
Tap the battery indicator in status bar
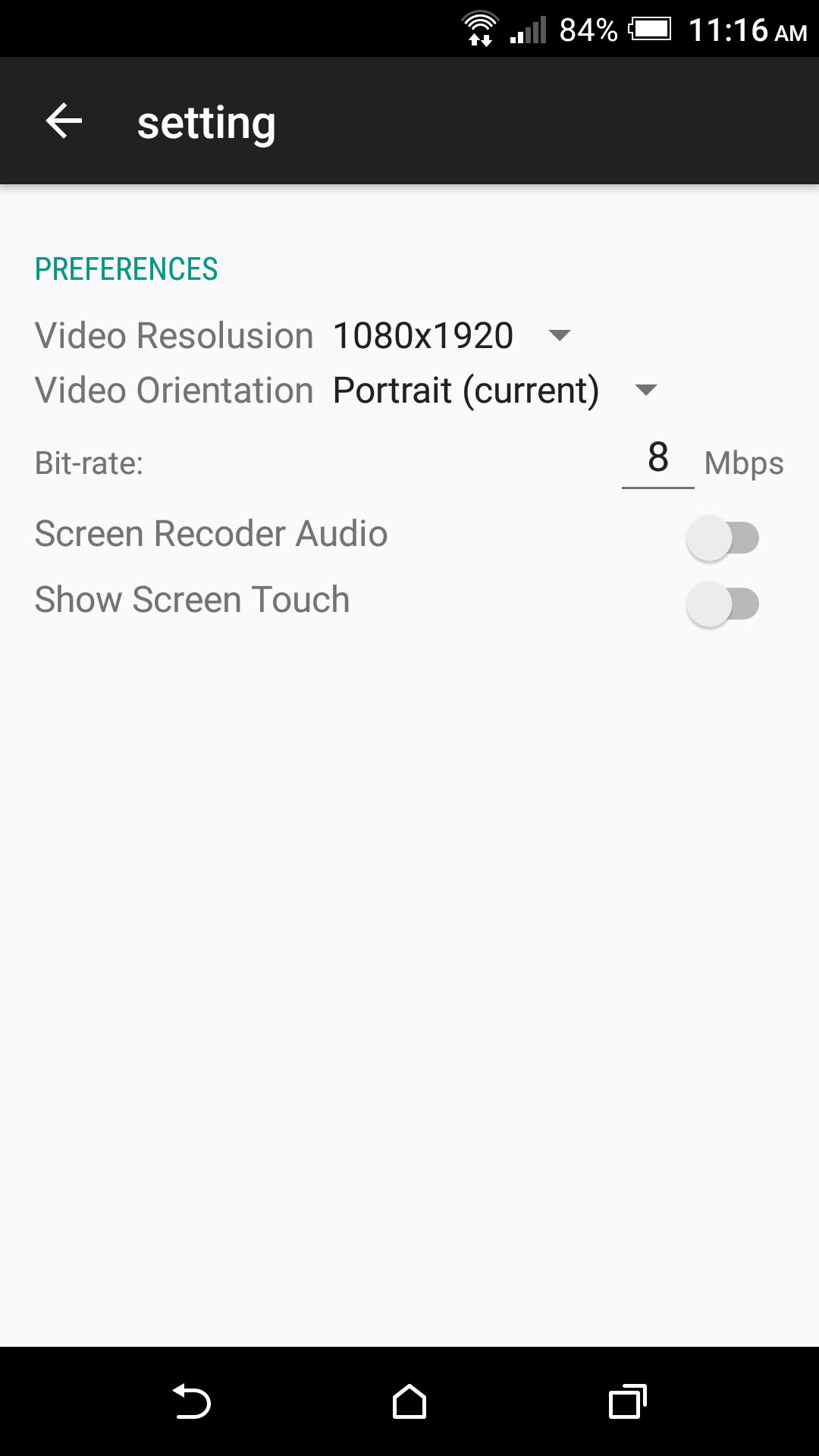(648, 29)
